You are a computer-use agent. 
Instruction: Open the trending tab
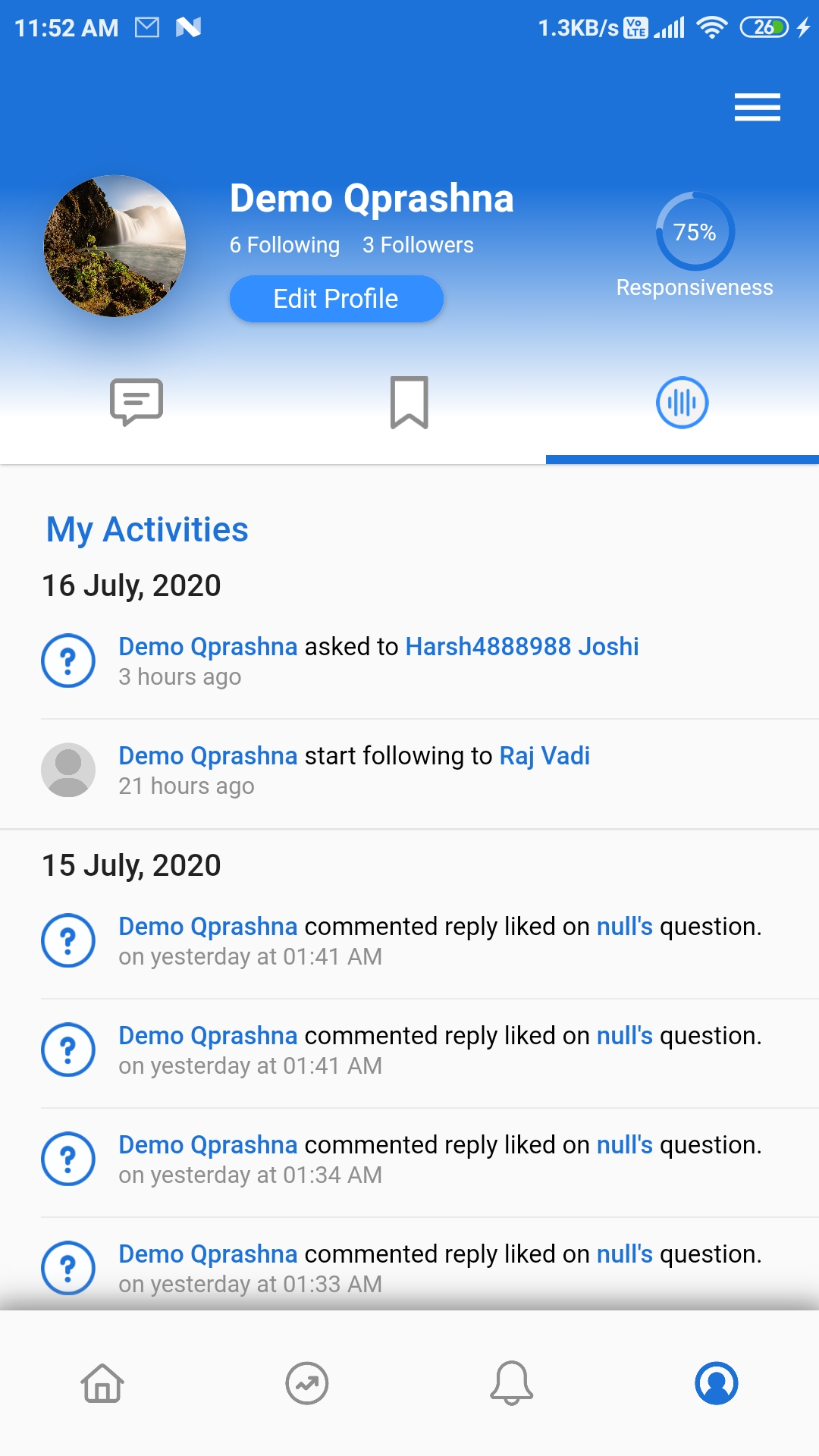click(x=307, y=1383)
